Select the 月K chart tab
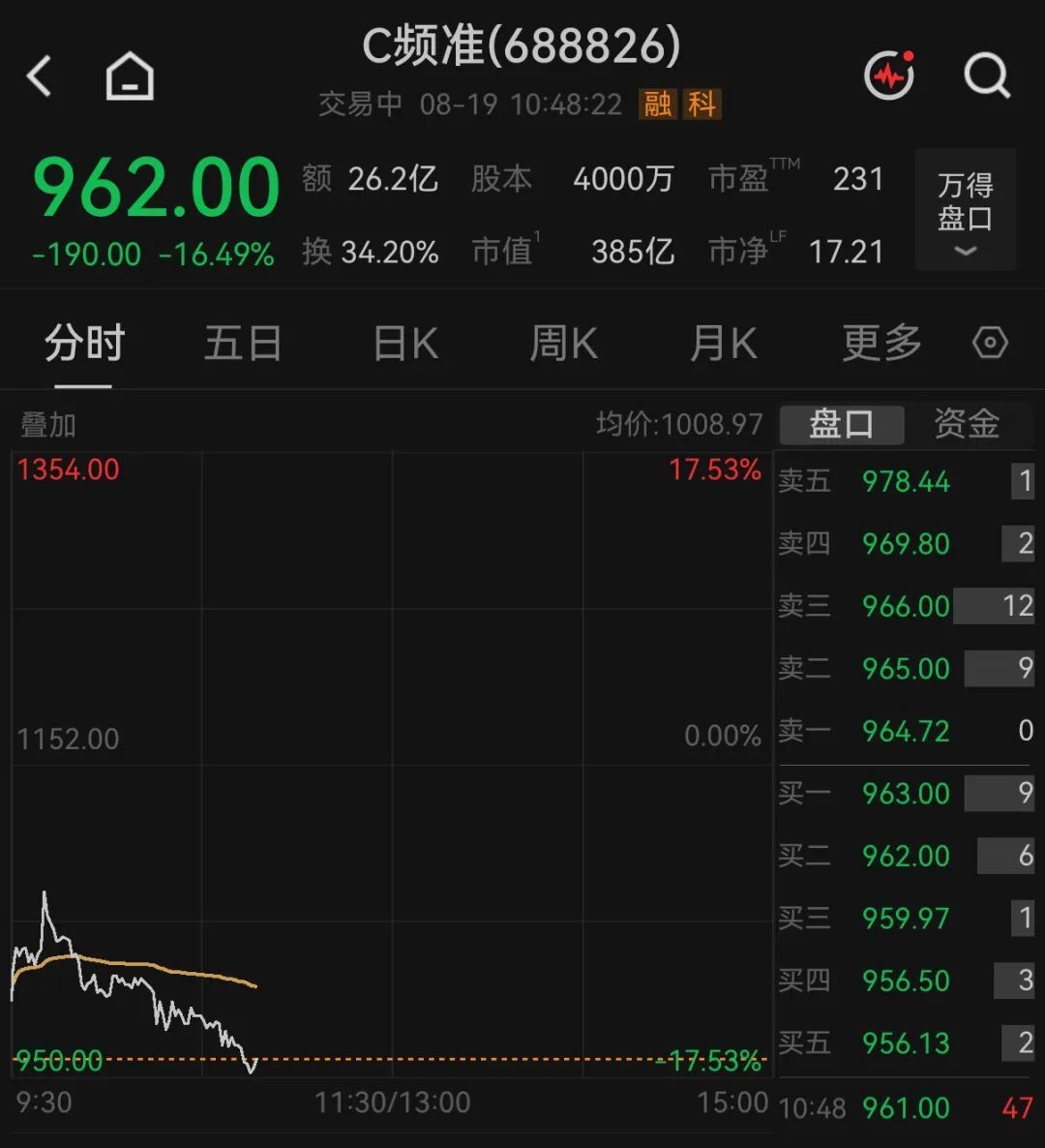1045x1148 pixels. coord(723,344)
